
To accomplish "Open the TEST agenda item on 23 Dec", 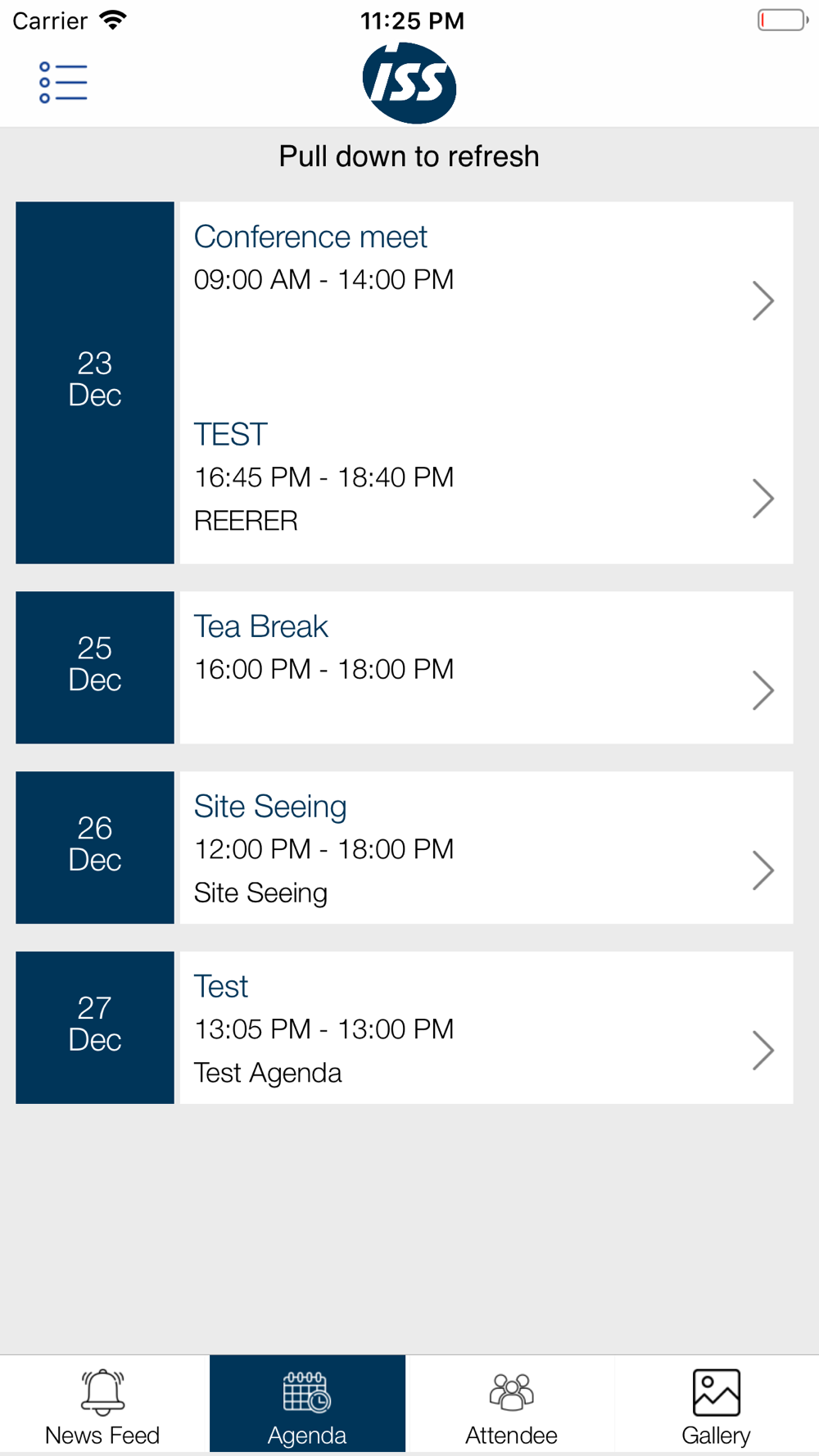I will click(486, 482).
